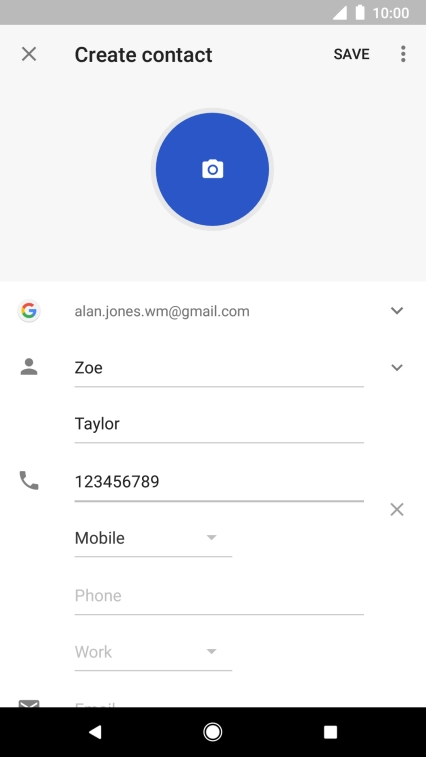Screen dimensions: 426x757
Task: Tap the empty Phone field
Action: pyautogui.click(x=219, y=596)
